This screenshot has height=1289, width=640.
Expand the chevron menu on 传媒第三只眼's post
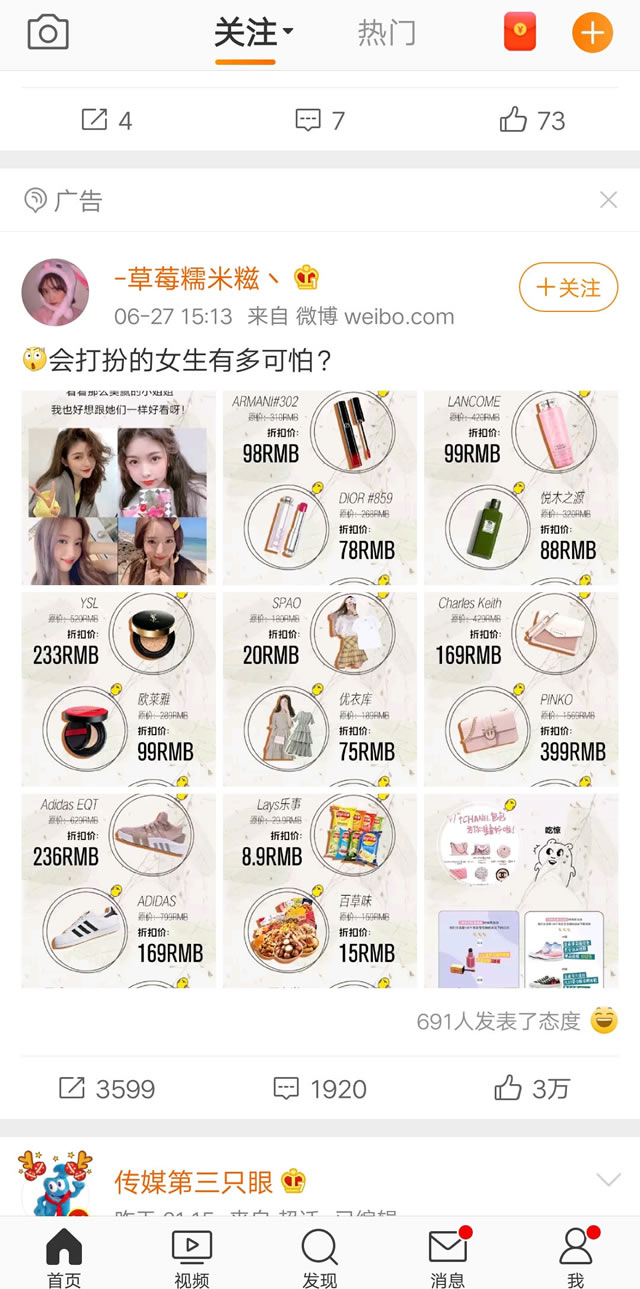click(608, 1180)
